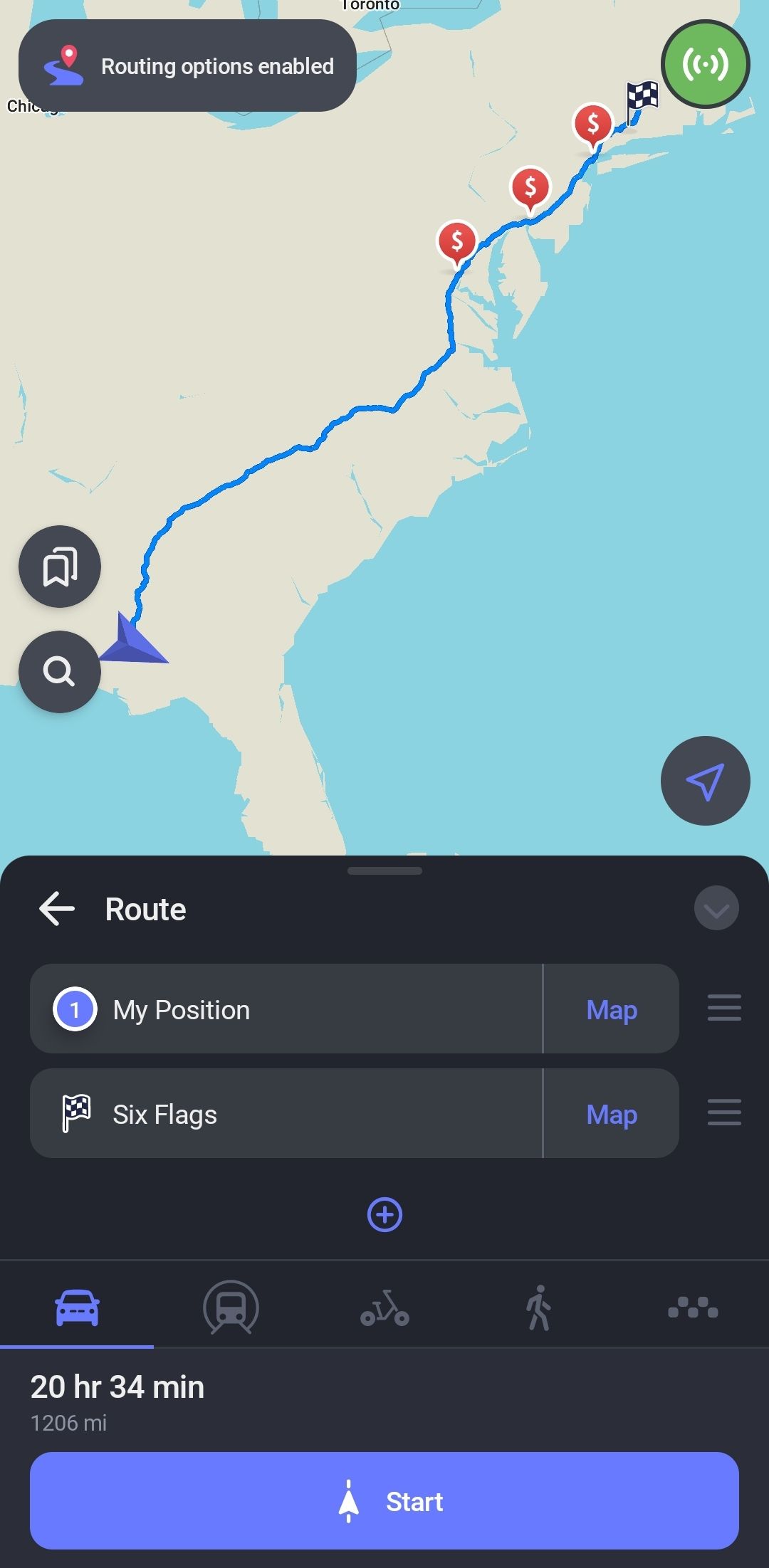Tap the Routing options enabled banner
Image resolution: width=769 pixels, height=1568 pixels.
pyautogui.click(x=187, y=65)
